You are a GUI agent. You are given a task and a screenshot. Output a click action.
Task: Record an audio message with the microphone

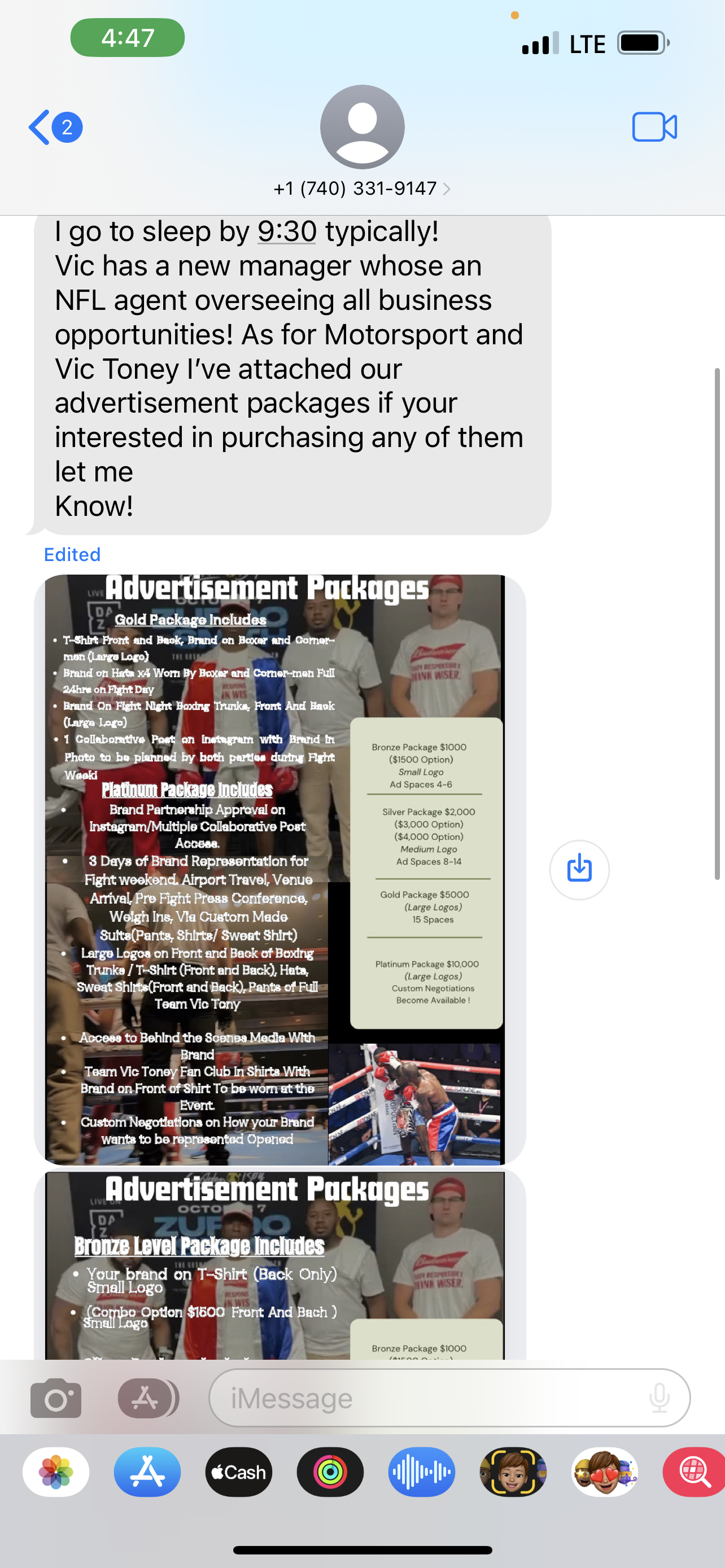click(x=660, y=1398)
